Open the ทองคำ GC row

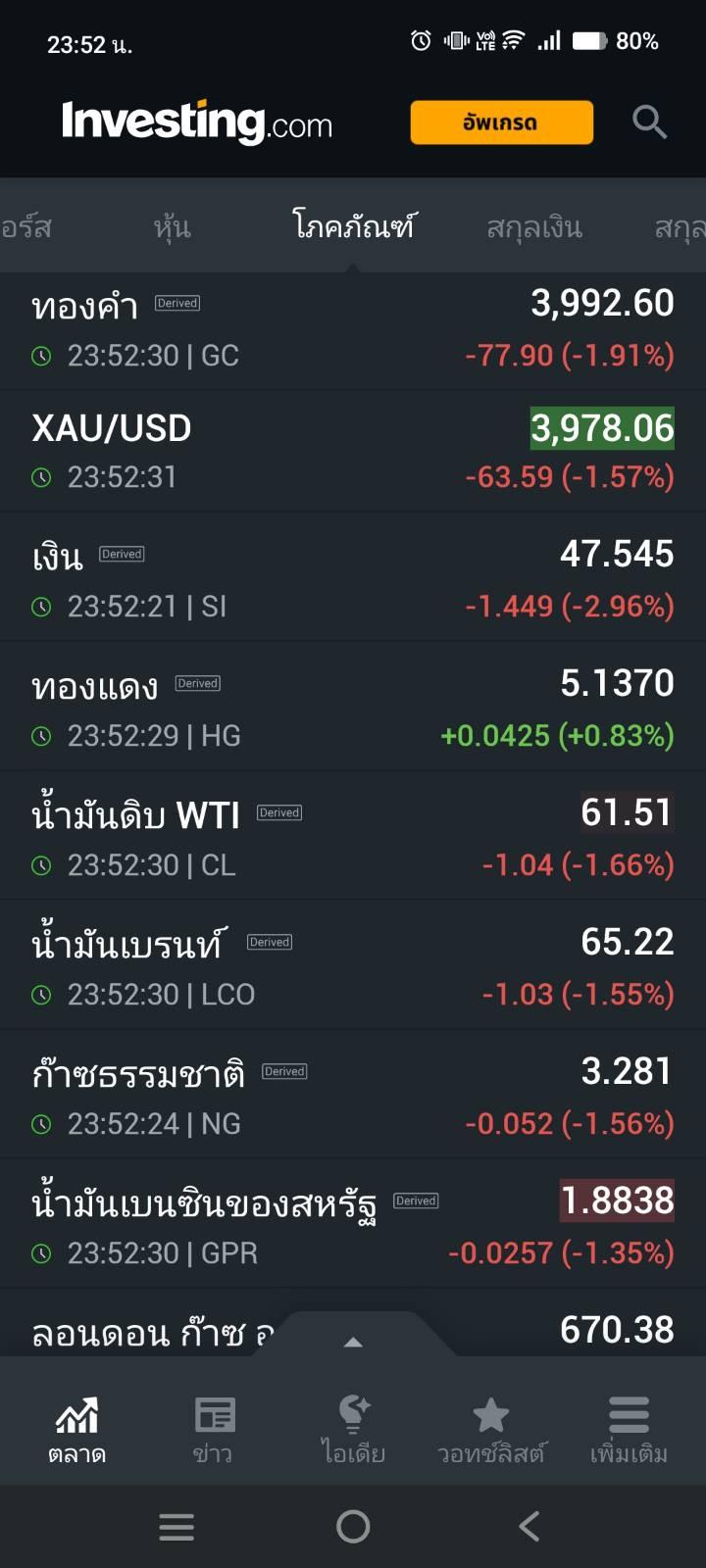point(353,329)
